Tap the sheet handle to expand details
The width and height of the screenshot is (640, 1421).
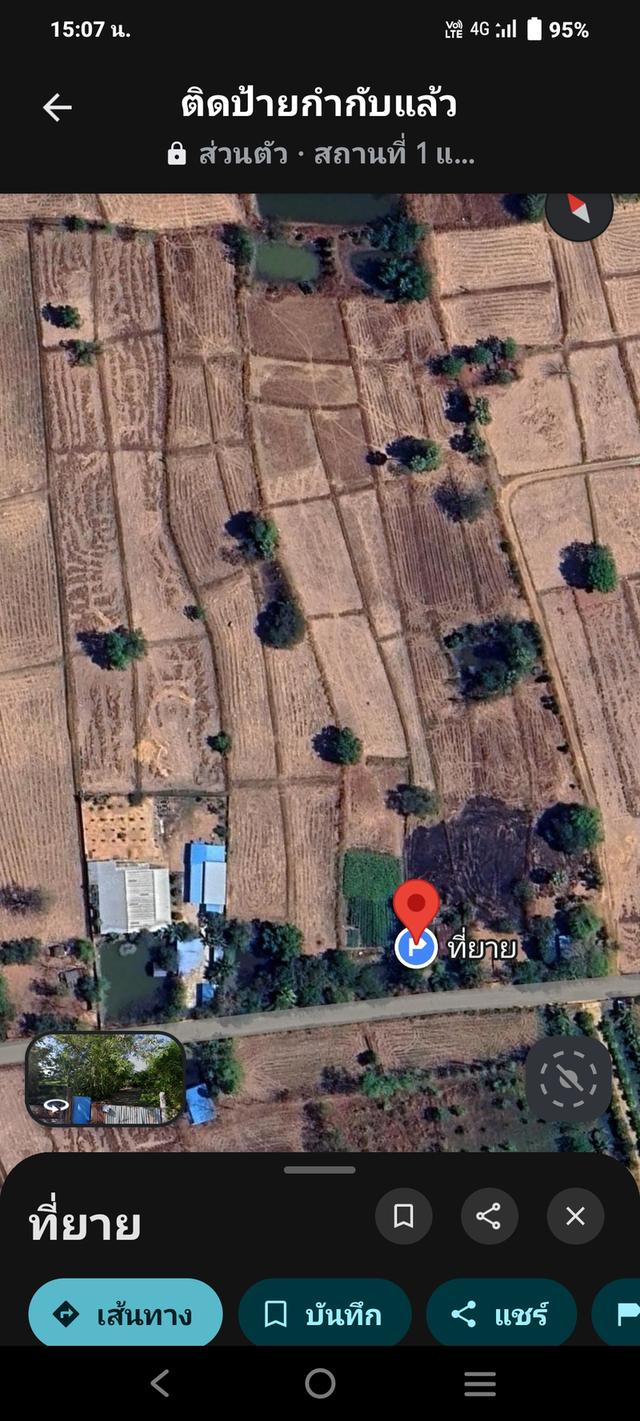(x=319, y=1170)
